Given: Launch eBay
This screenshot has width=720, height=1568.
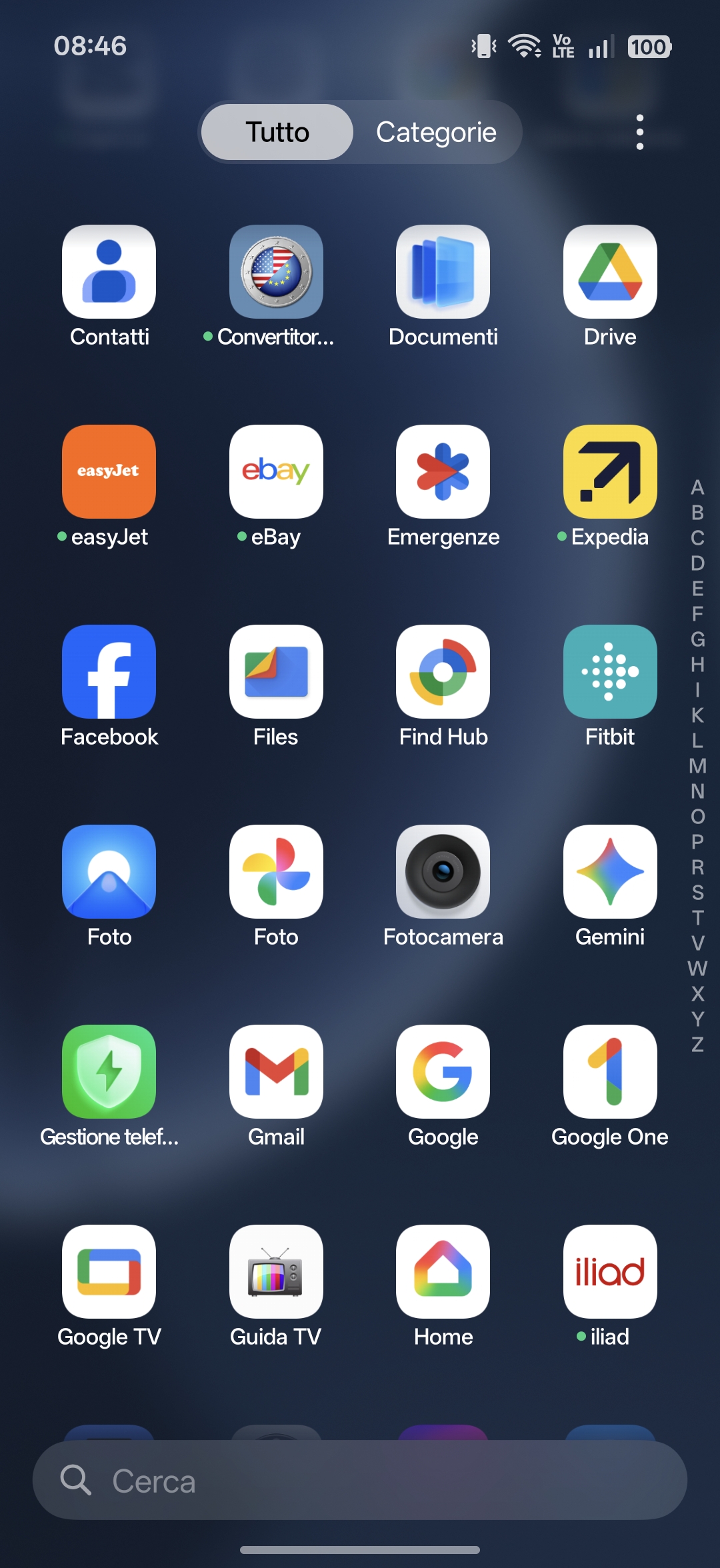Looking at the screenshot, I should 276,472.
